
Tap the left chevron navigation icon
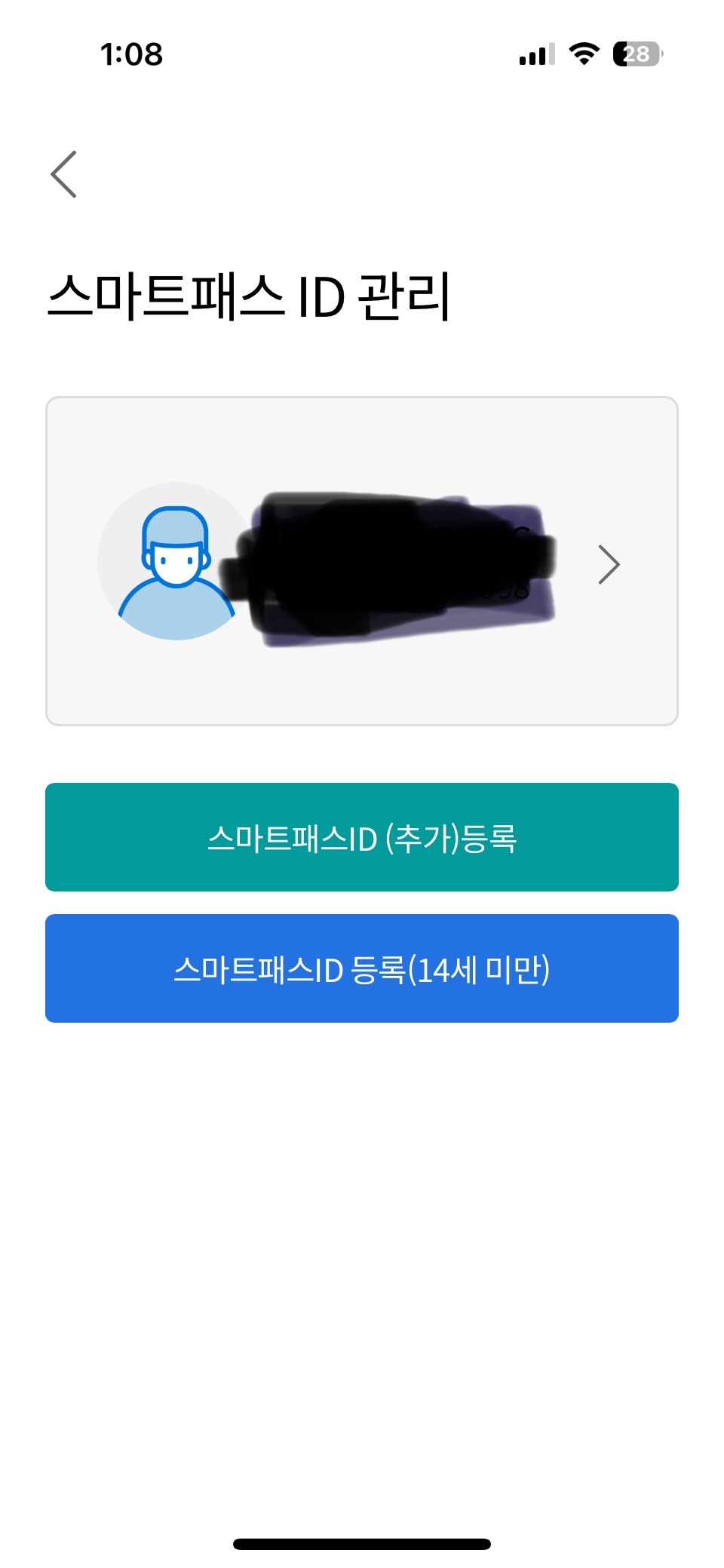(65, 173)
